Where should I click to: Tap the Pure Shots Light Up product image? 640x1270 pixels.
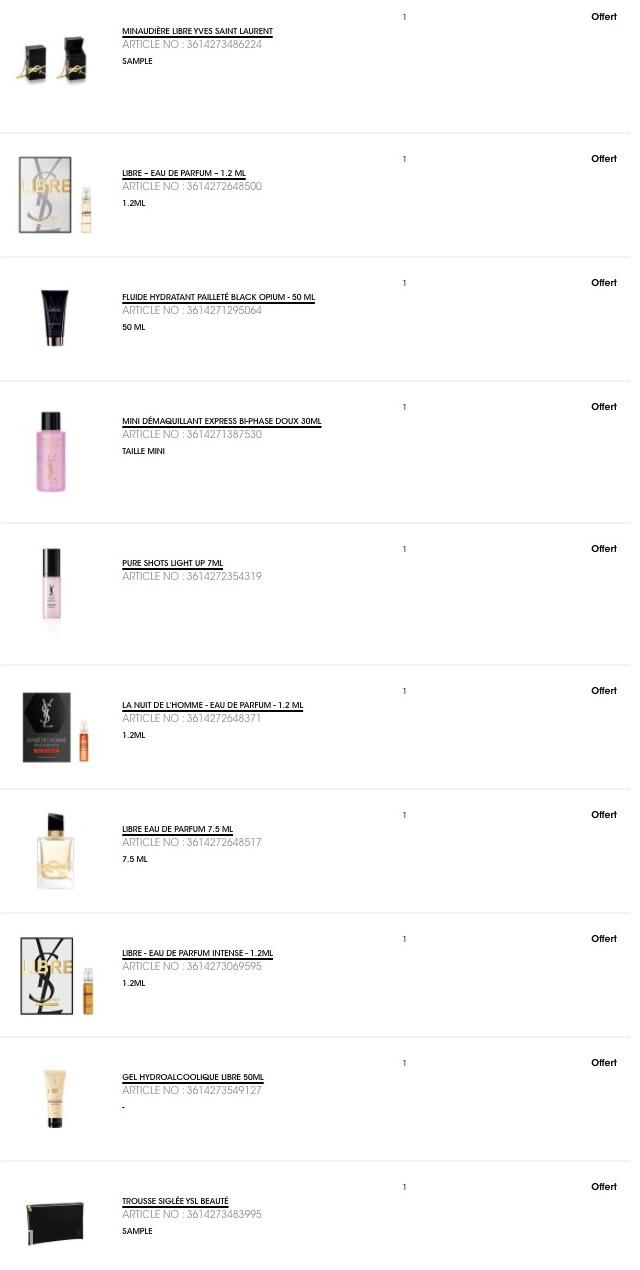[x=51, y=584]
